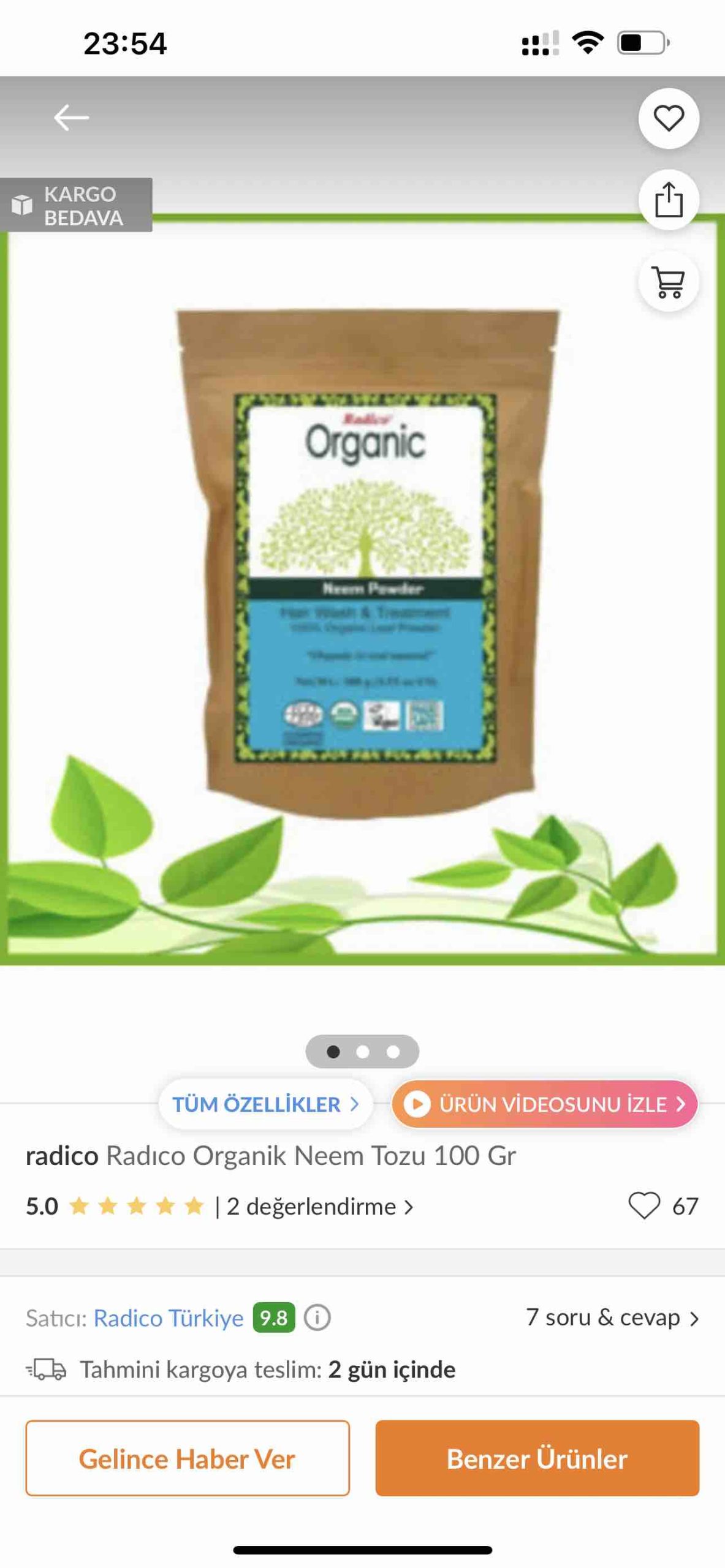Screen dimensions: 725x1568
Task: Show seller score info icon
Action: click(317, 1317)
